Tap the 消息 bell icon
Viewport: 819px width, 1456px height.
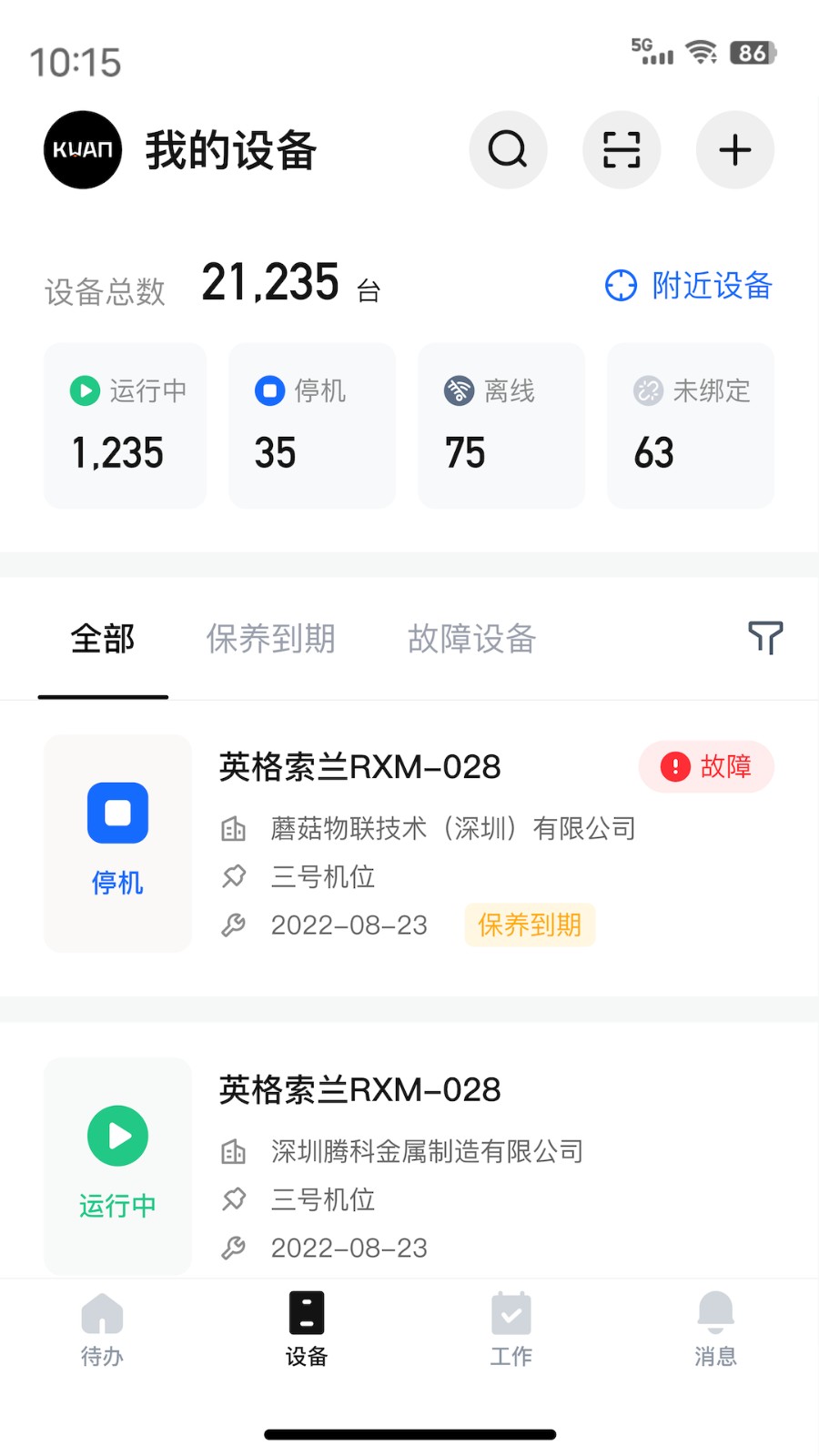(x=715, y=1329)
